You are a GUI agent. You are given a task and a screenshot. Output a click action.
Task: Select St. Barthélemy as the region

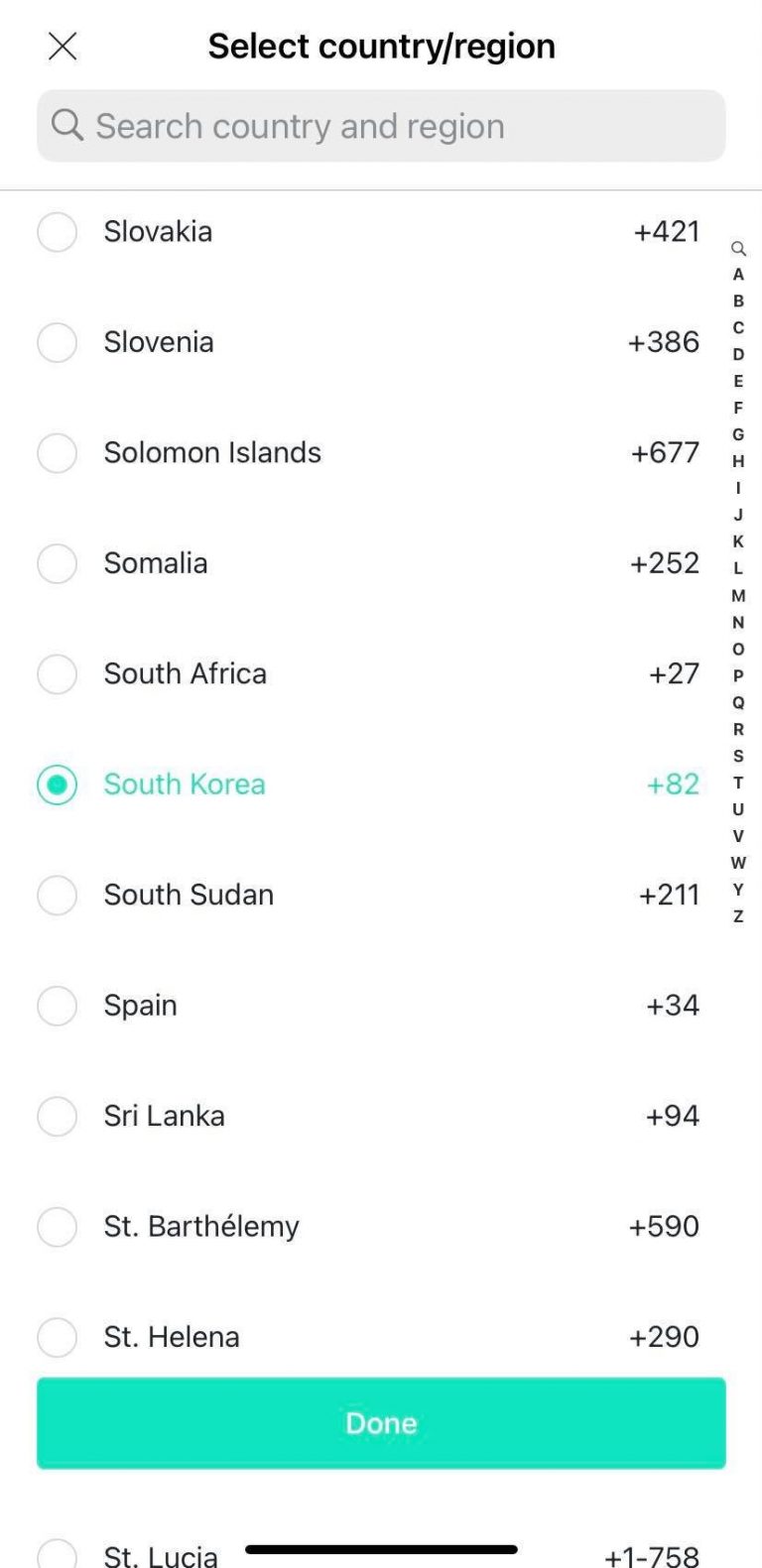click(x=201, y=1227)
